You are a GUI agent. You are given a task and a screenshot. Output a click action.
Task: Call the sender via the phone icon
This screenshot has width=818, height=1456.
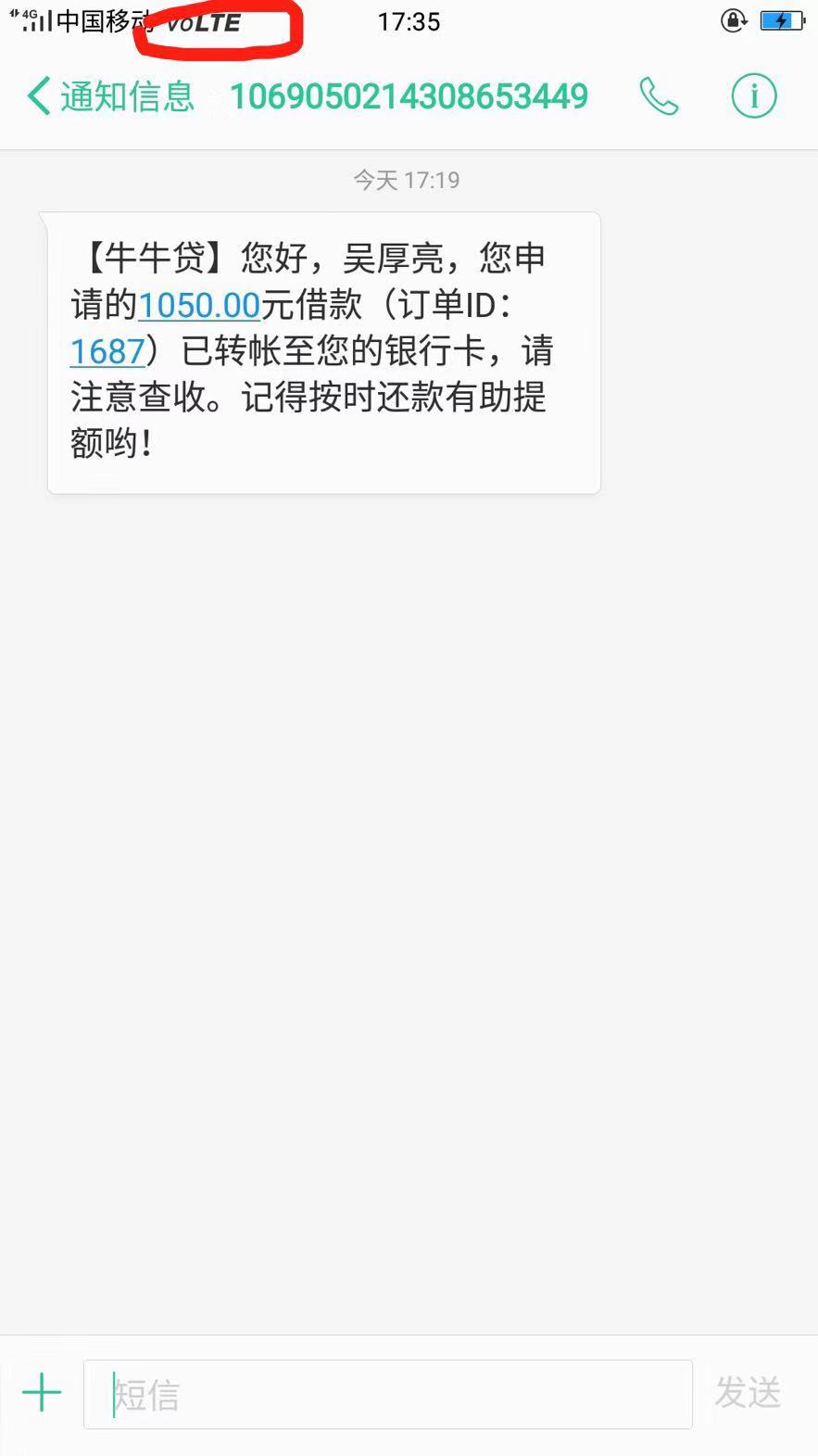[x=659, y=96]
